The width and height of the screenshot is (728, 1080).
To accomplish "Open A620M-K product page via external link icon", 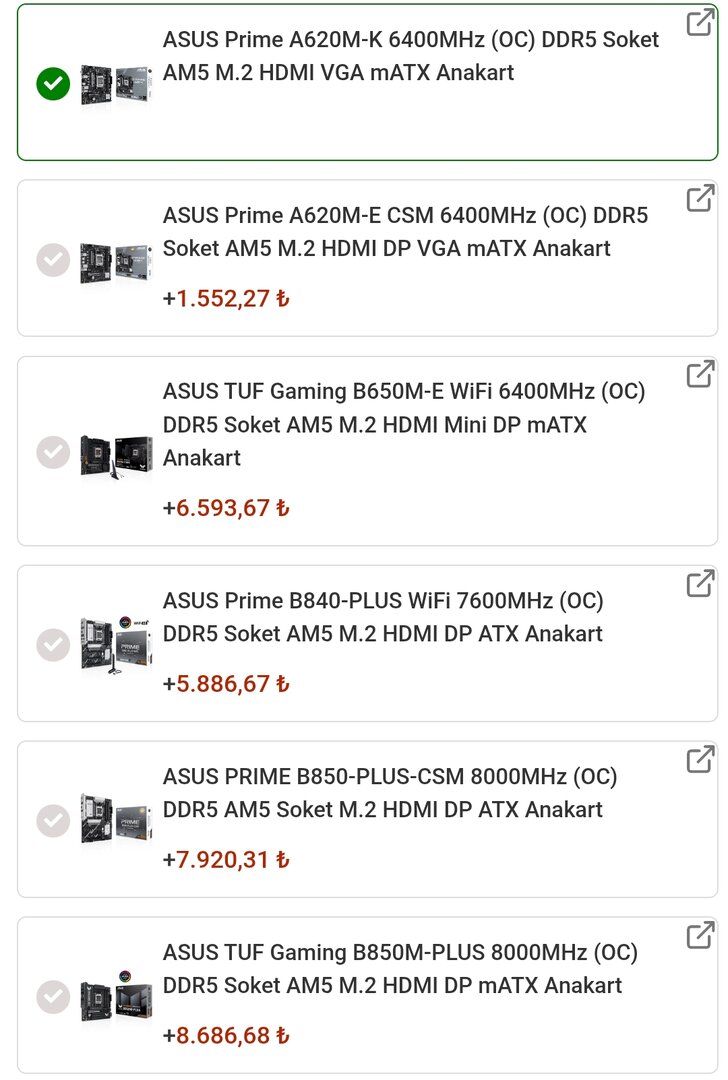I will pyautogui.click(x=700, y=23).
